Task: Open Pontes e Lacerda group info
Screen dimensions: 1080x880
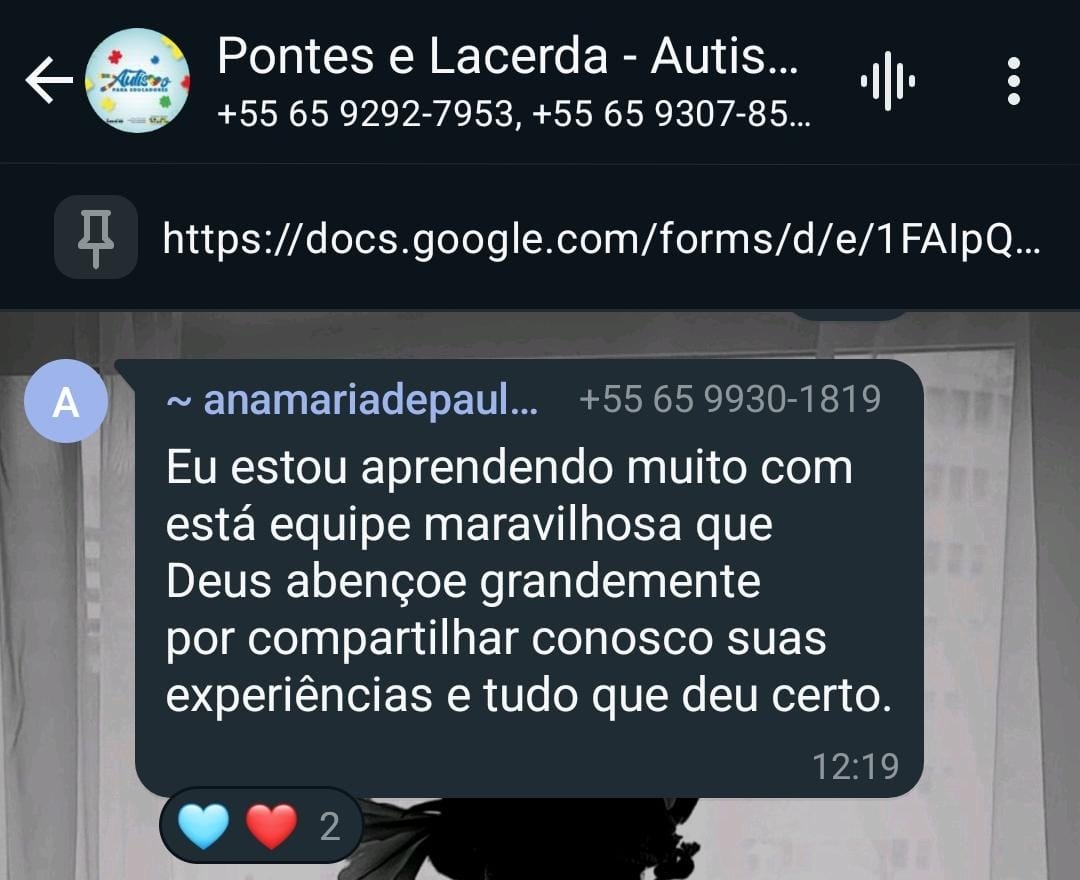Action: point(510,80)
